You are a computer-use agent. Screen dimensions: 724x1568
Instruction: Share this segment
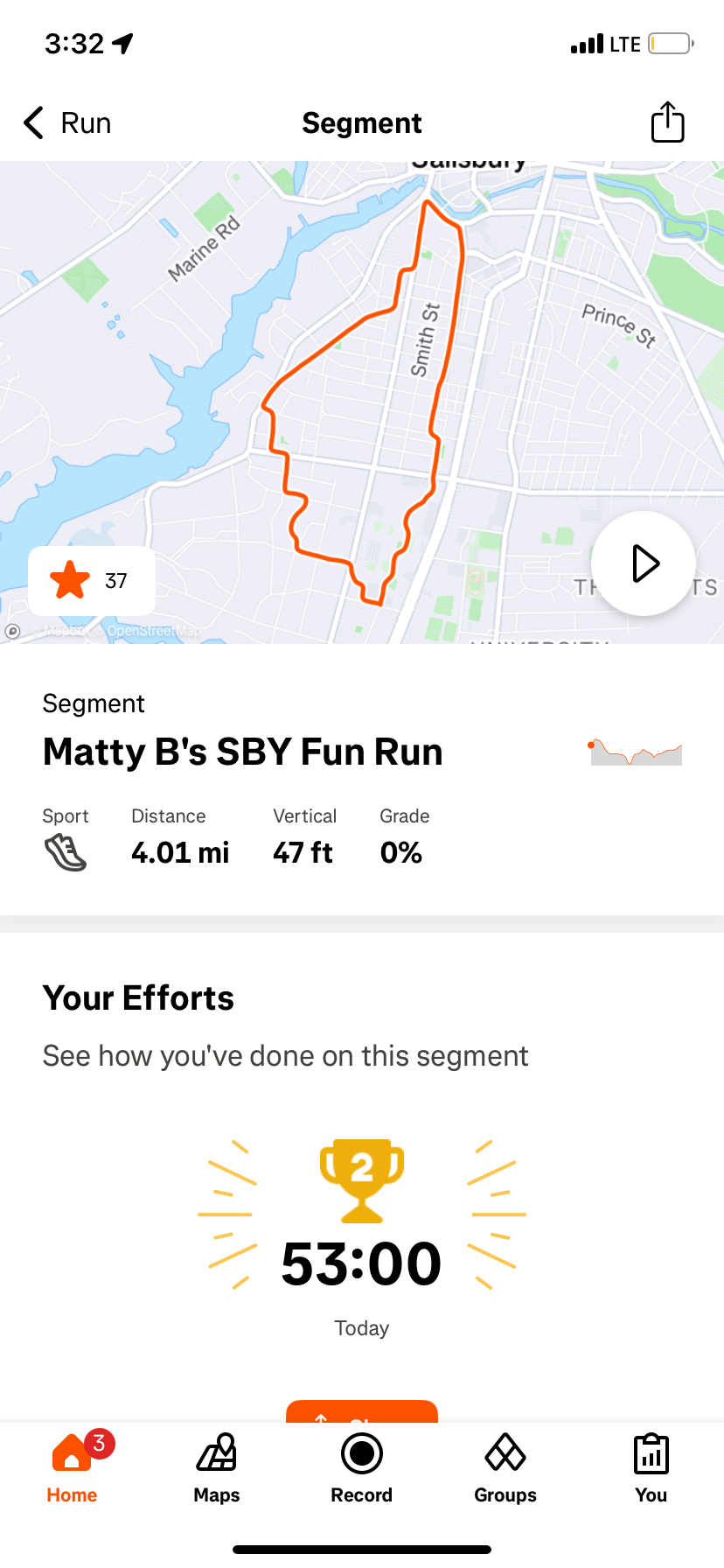pos(667,122)
